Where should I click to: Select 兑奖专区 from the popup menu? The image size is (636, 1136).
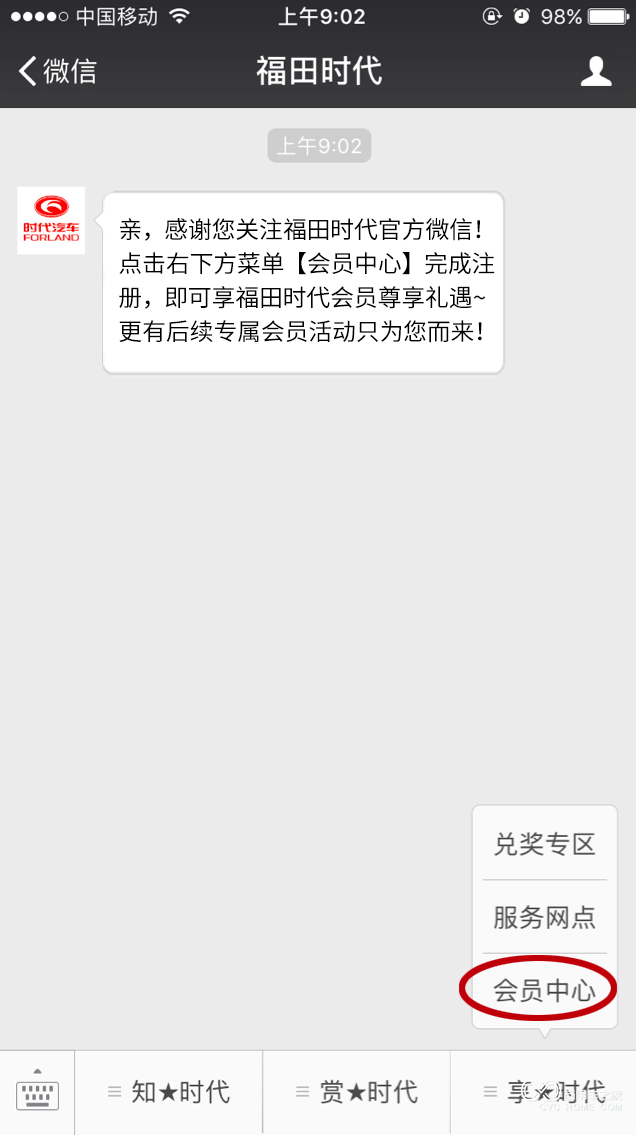[545, 844]
